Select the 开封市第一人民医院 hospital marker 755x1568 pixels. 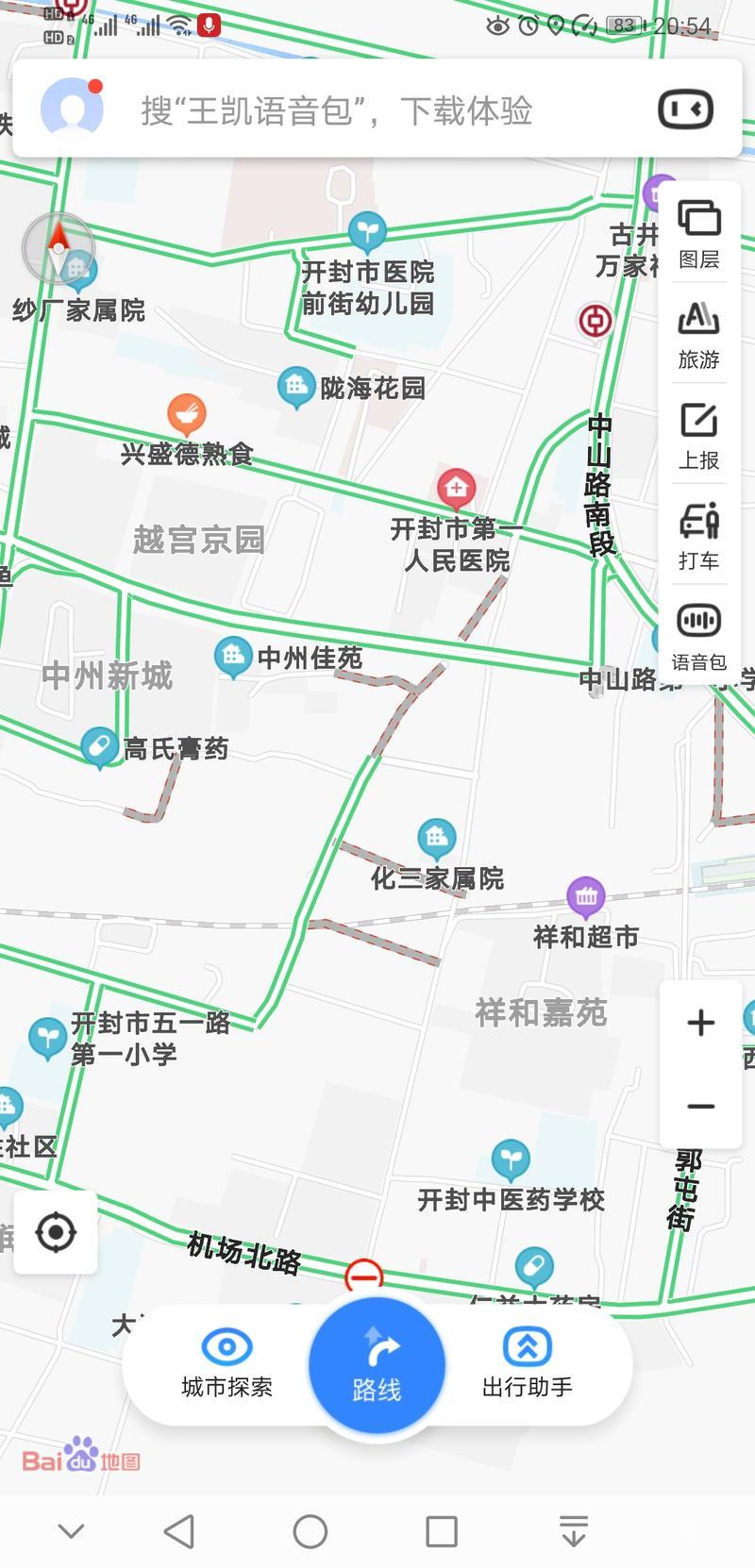point(456,489)
